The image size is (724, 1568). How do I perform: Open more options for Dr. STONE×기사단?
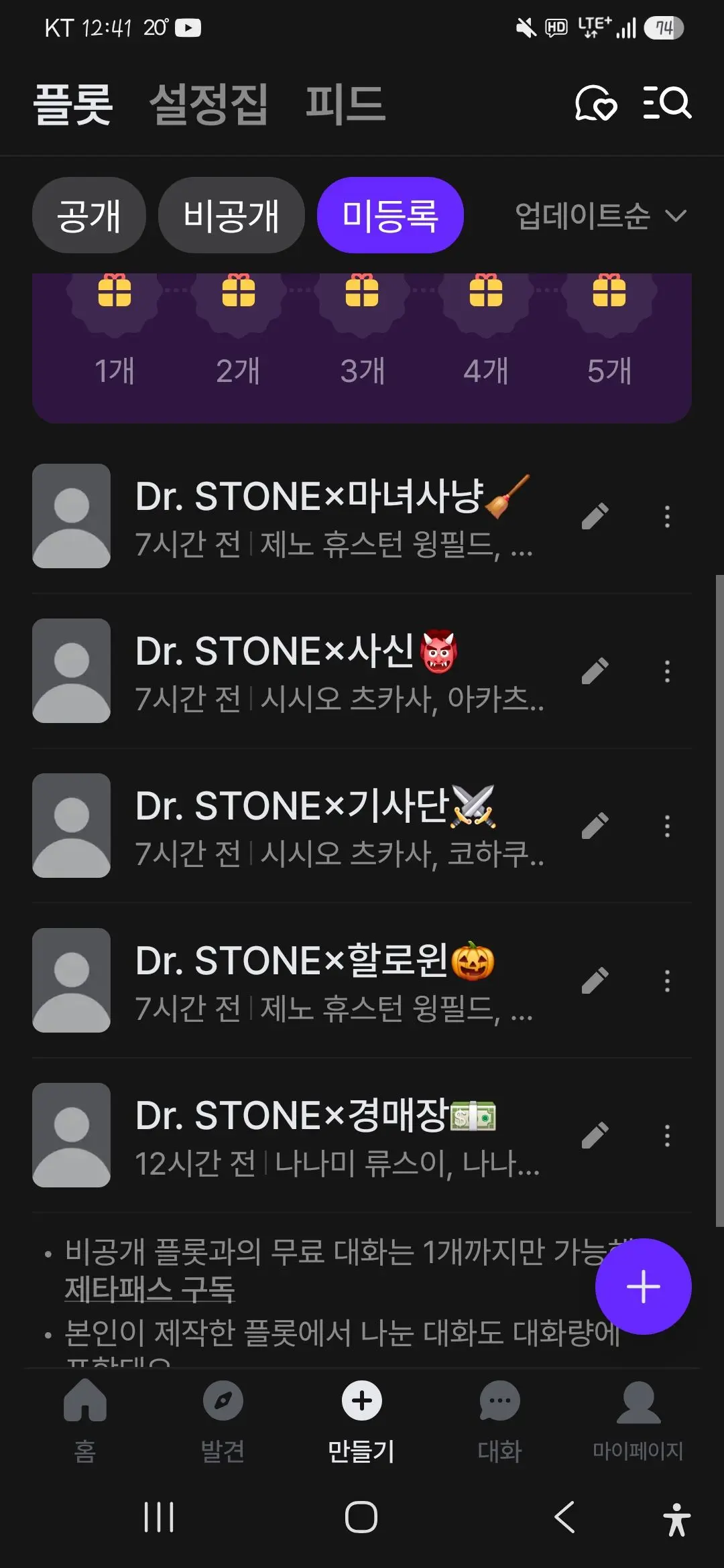667,826
